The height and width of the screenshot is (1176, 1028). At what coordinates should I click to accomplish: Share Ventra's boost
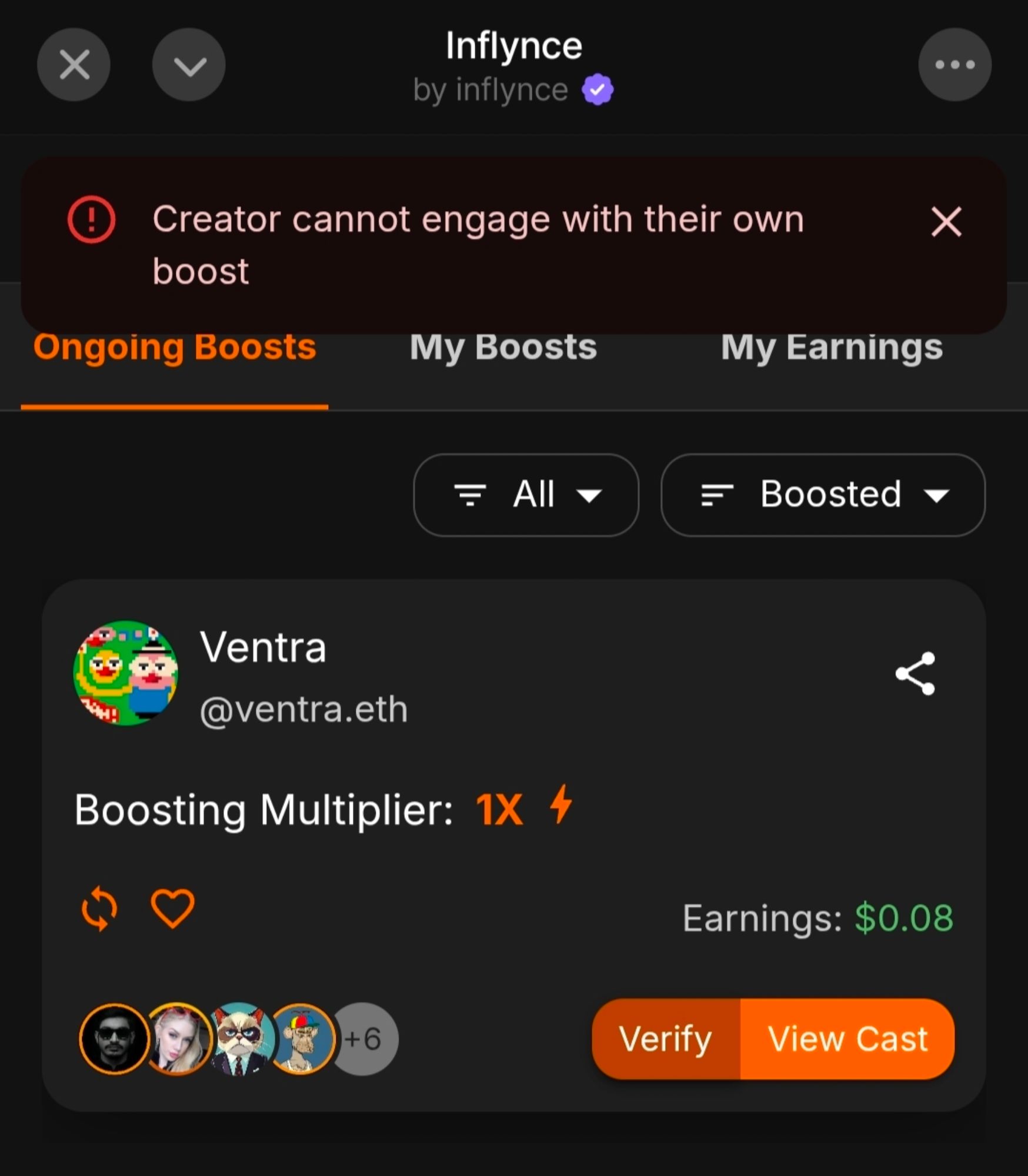coord(915,673)
